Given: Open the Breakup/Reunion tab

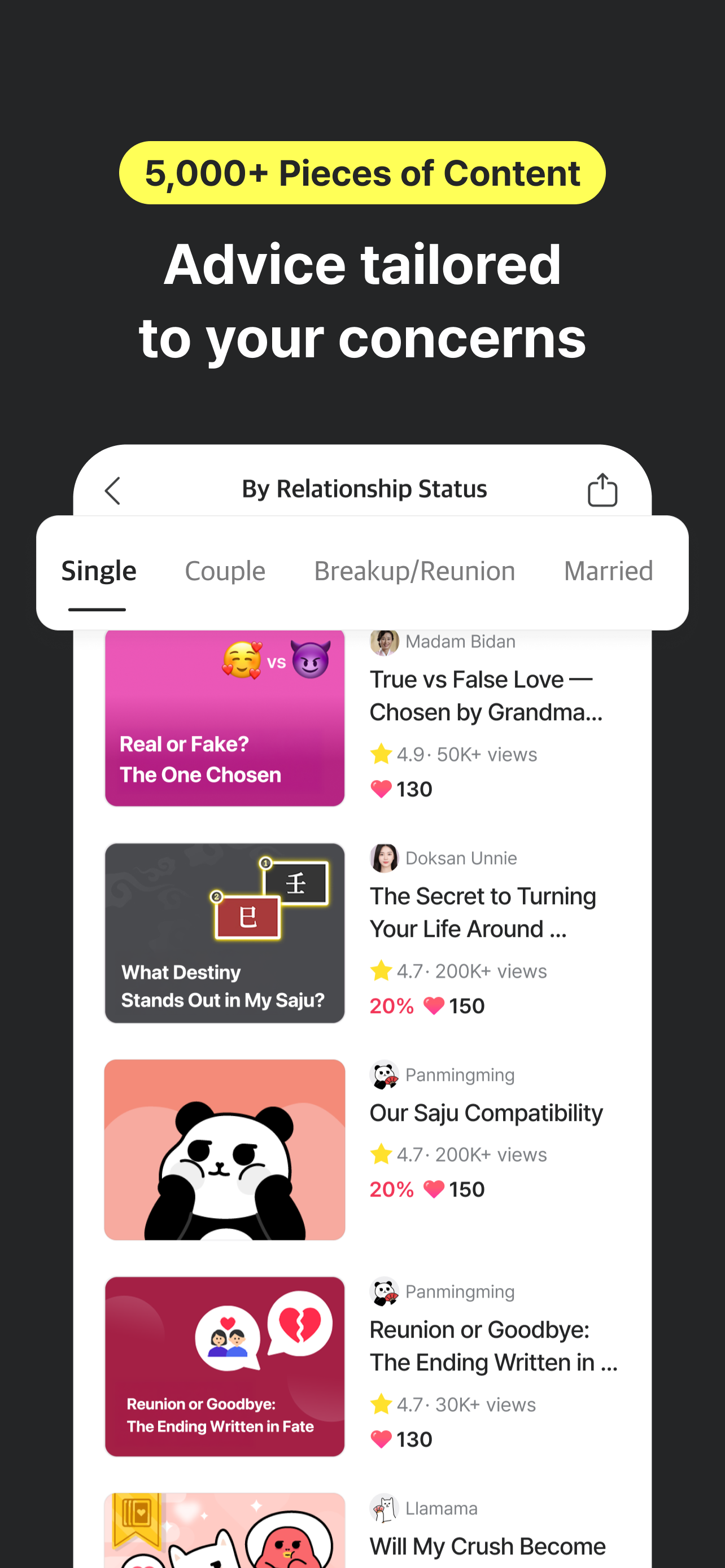Looking at the screenshot, I should click(x=414, y=571).
